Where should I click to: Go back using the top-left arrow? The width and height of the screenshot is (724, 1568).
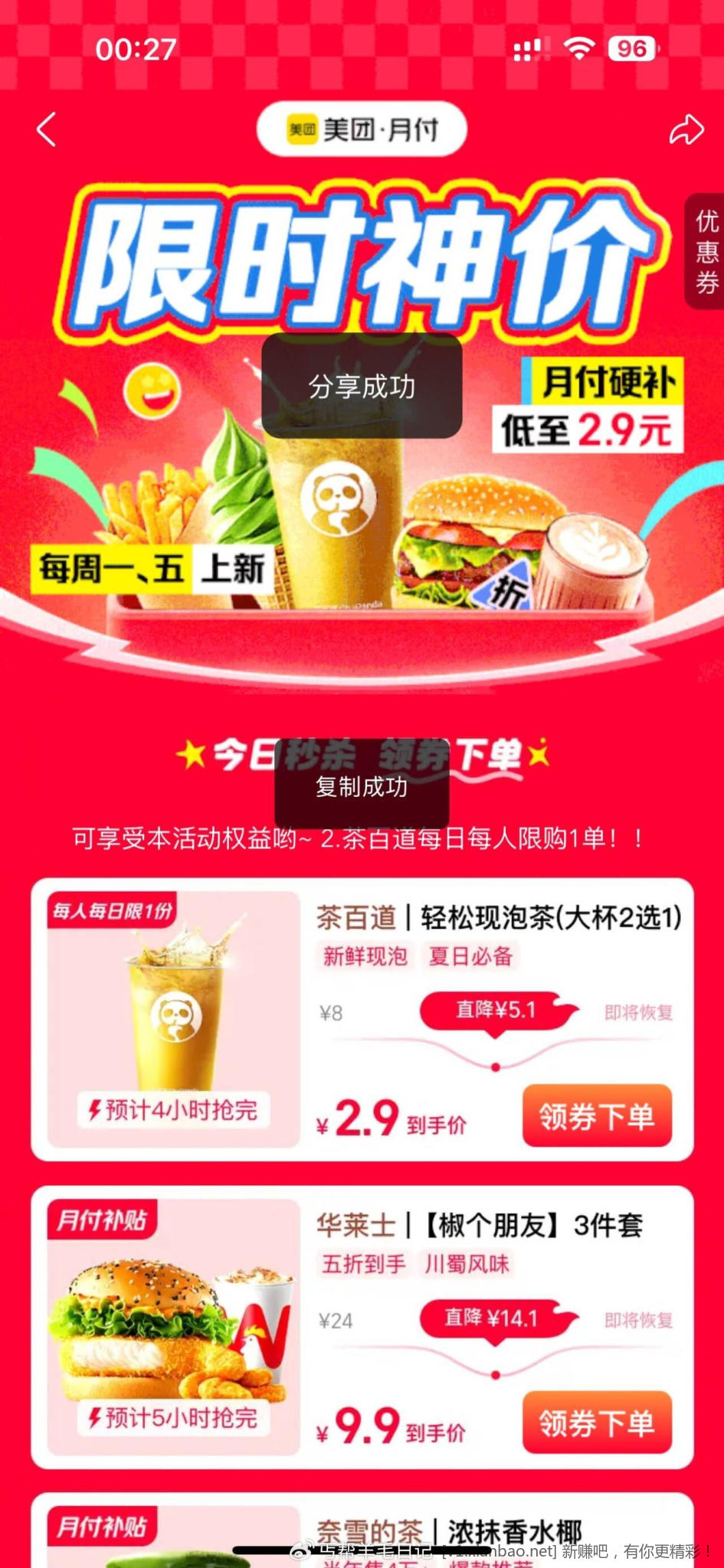pos(47,129)
